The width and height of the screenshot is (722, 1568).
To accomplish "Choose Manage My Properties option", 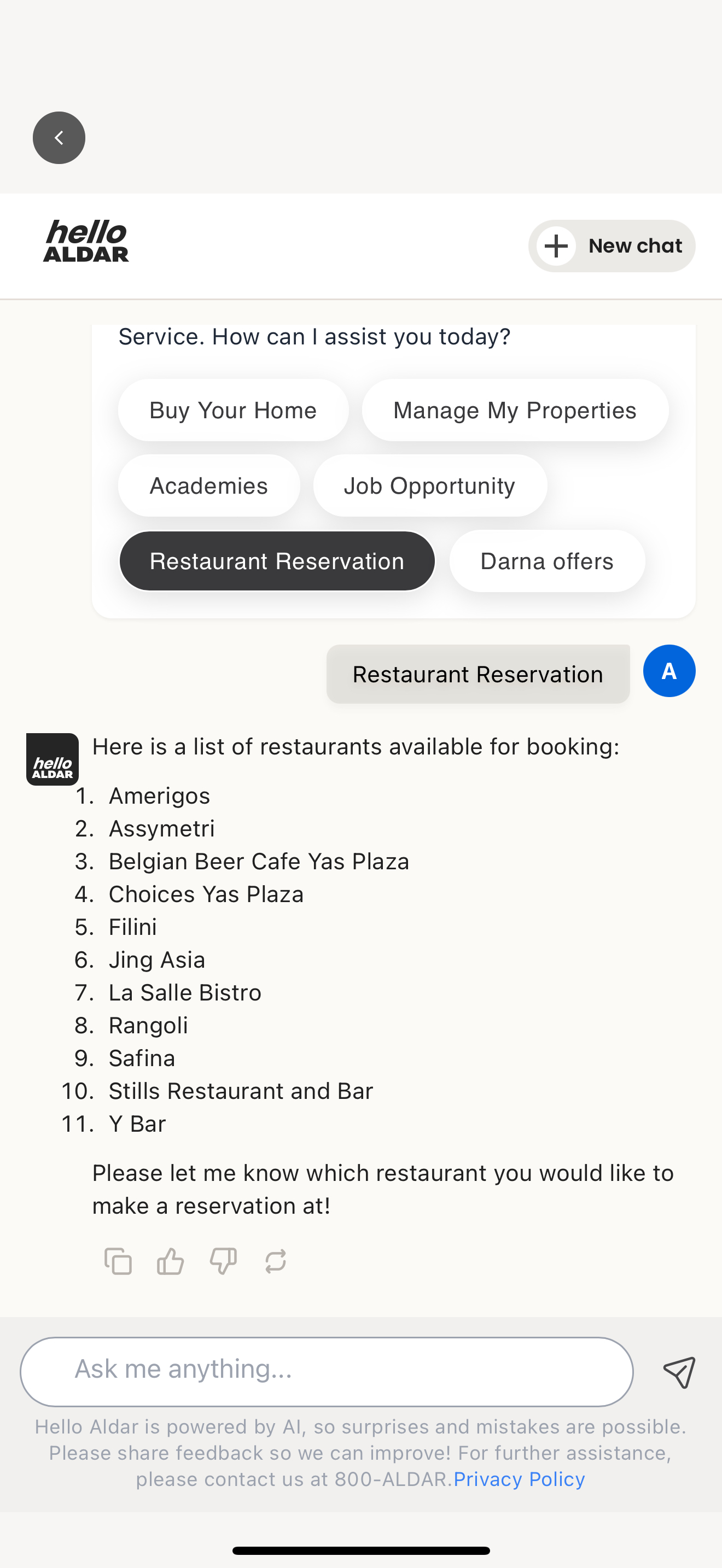I will [515, 410].
